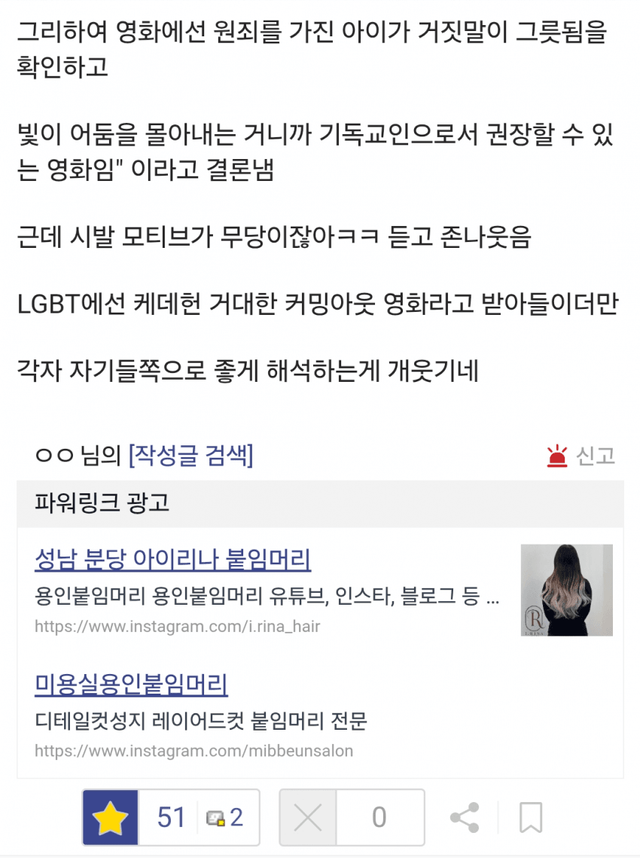Downvote the post with the X button

308,818
